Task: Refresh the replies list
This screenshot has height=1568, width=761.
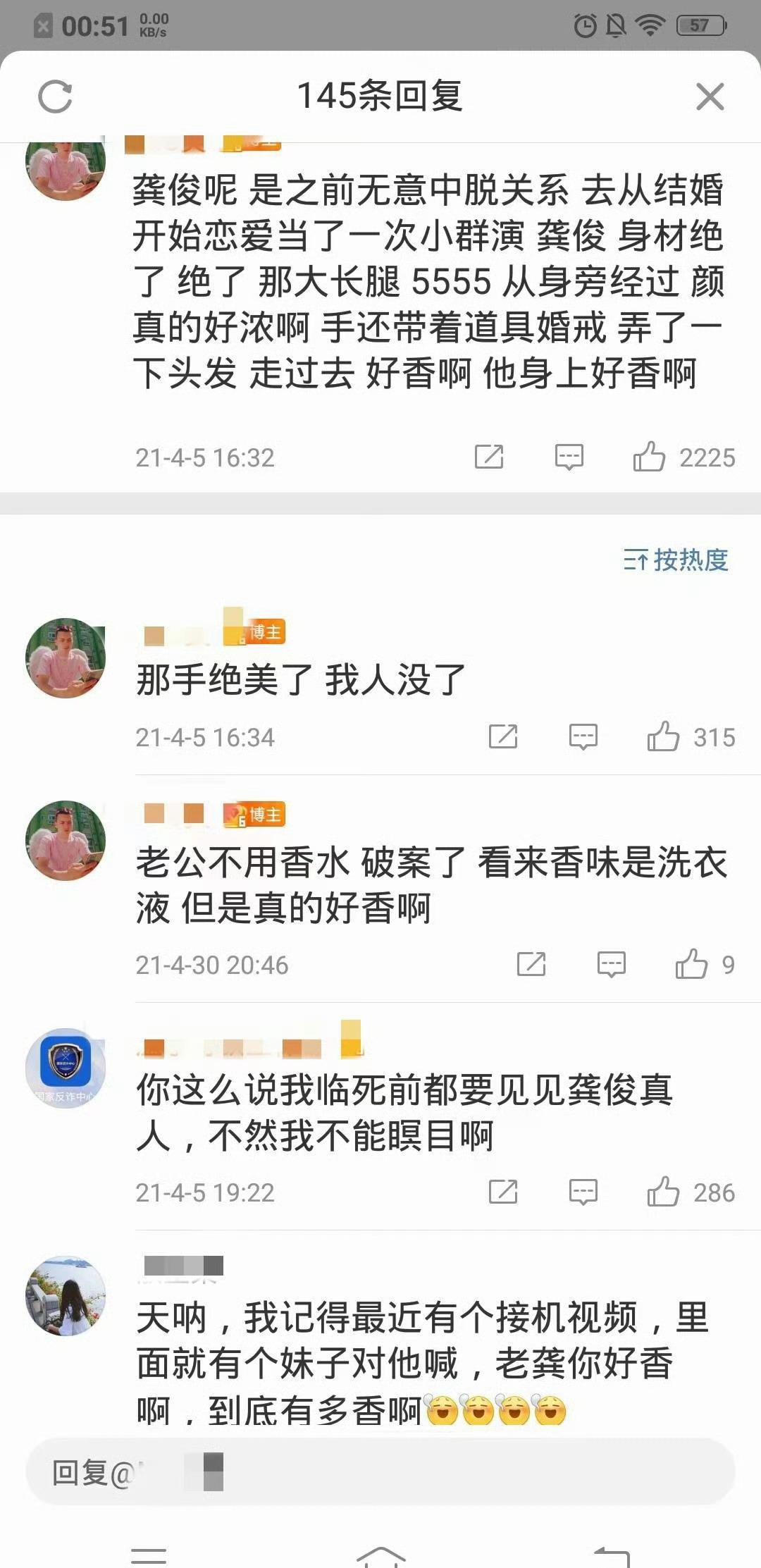Action: click(x=55, y=97)
